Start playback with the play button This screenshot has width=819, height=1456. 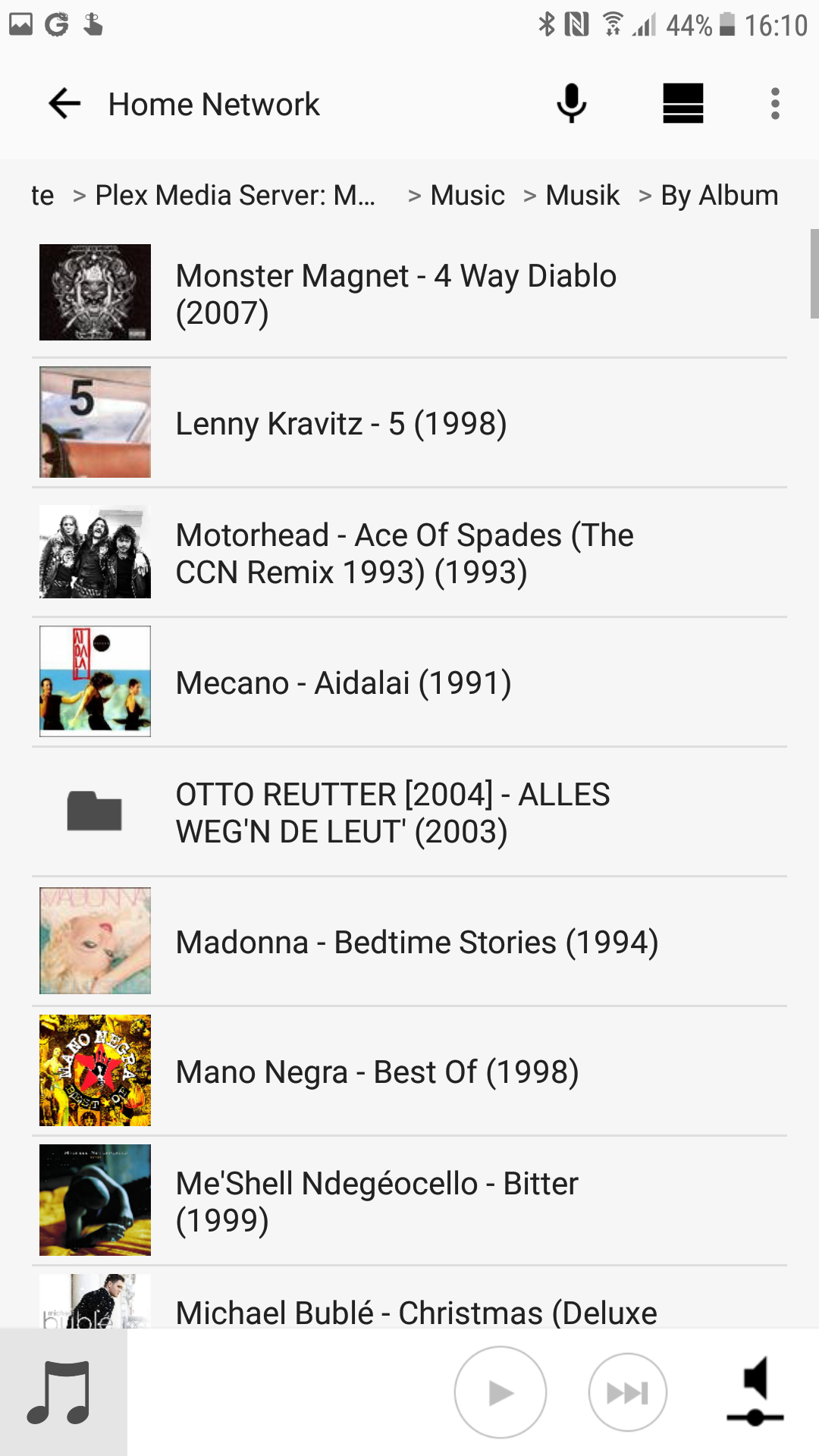500,1392
